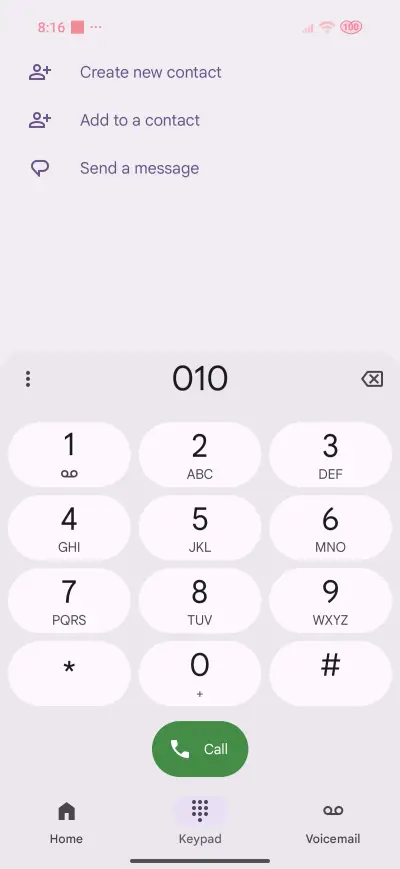The width and height of the screenshot is (400, 869).
Task: Tap the 0 plus key
Action: click(200, 673)
